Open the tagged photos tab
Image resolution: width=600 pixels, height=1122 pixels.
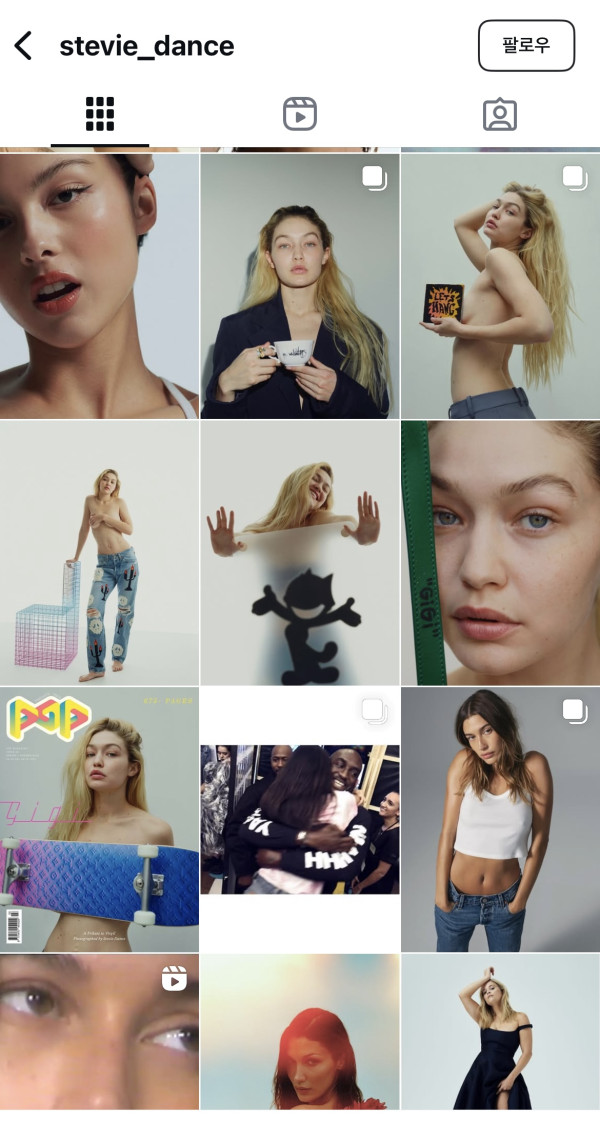[499, 114]
